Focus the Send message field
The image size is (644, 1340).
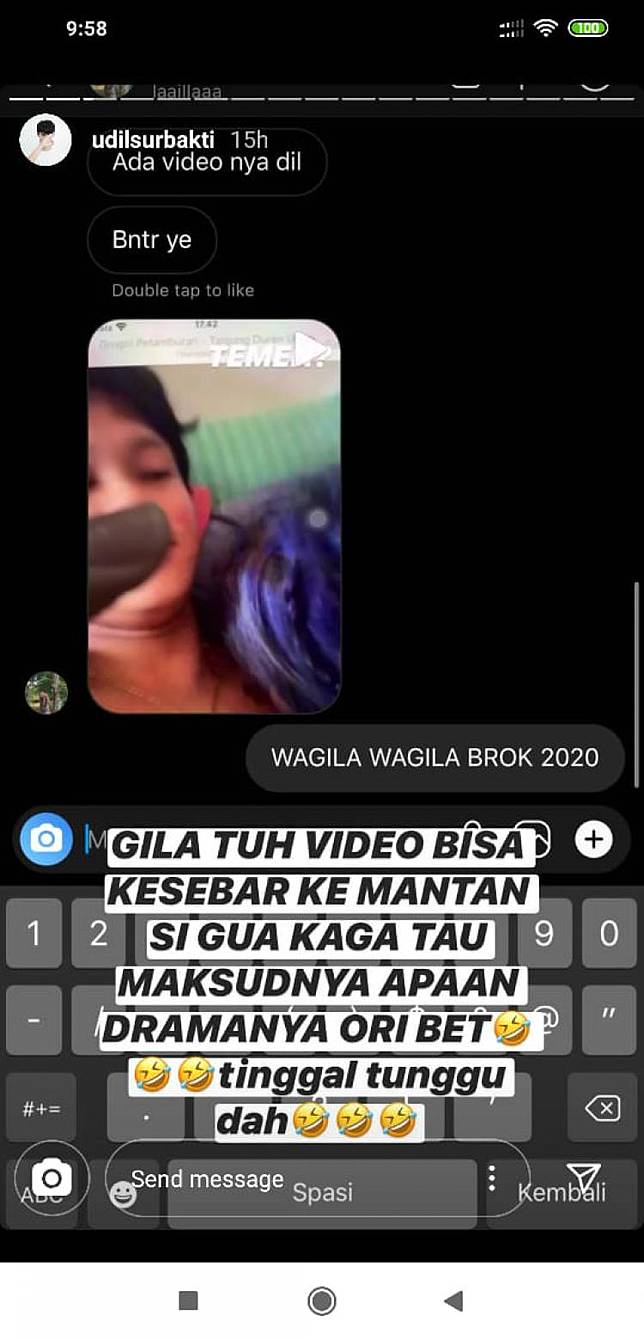coord(300,1180)
